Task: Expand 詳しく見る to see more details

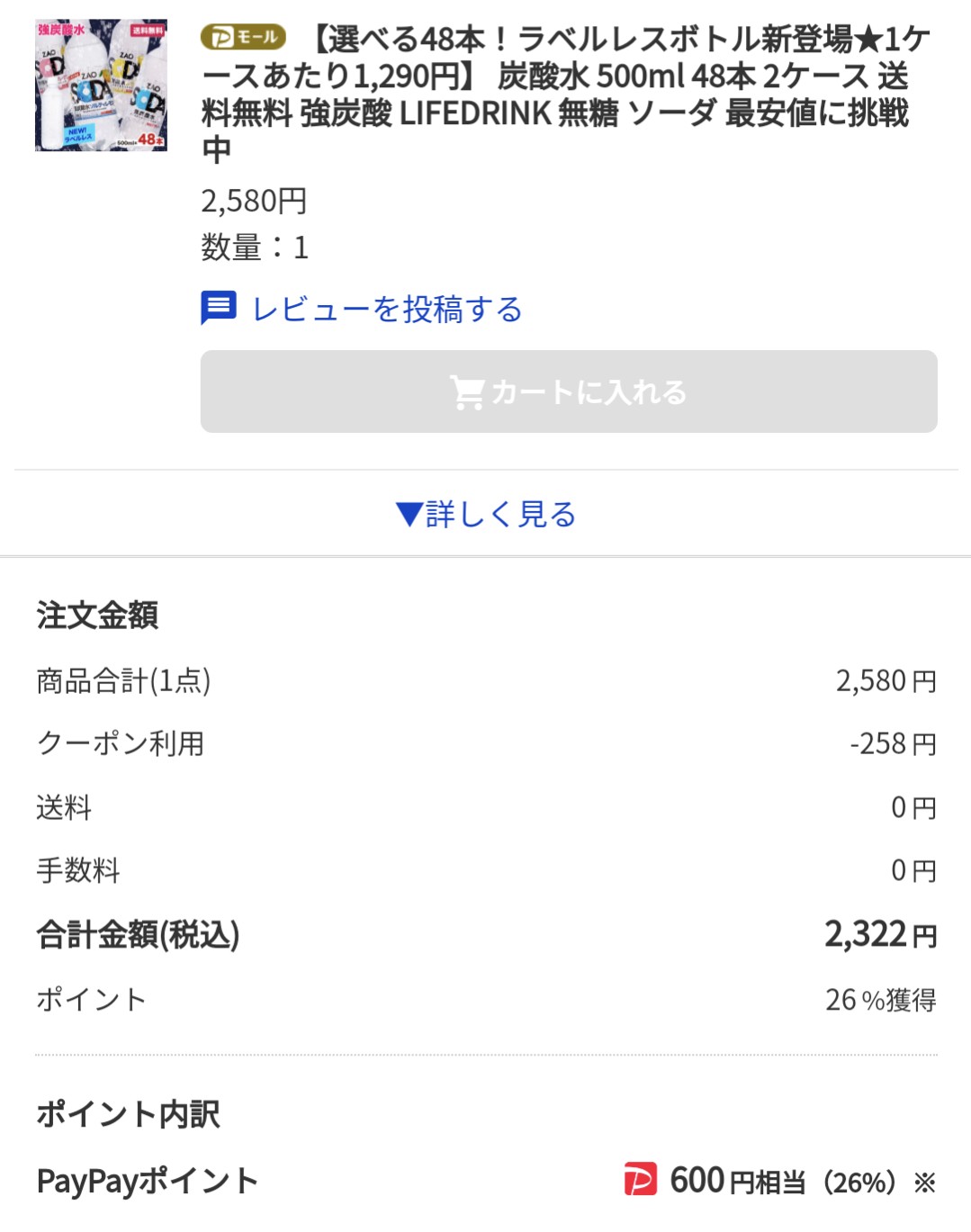Action: [x=486, y=515]
